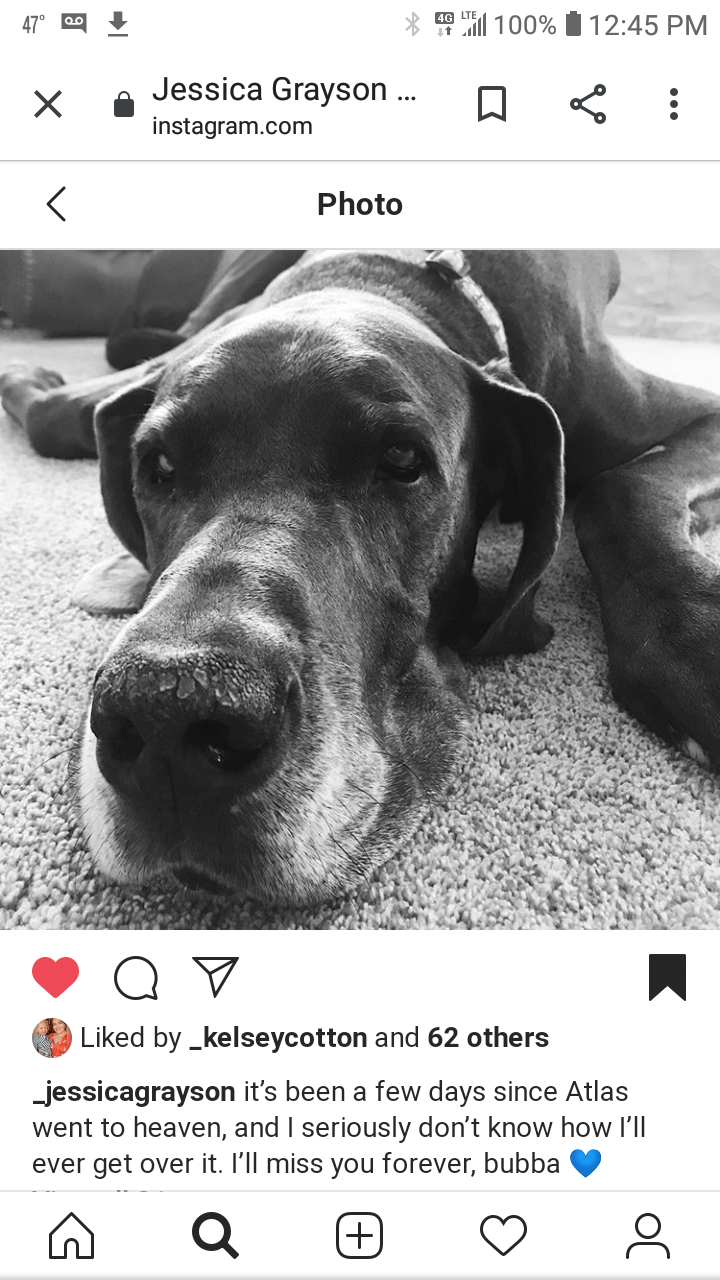Unlike the post with the red heart
The image size is (720, 1280).
pos(55,977)
